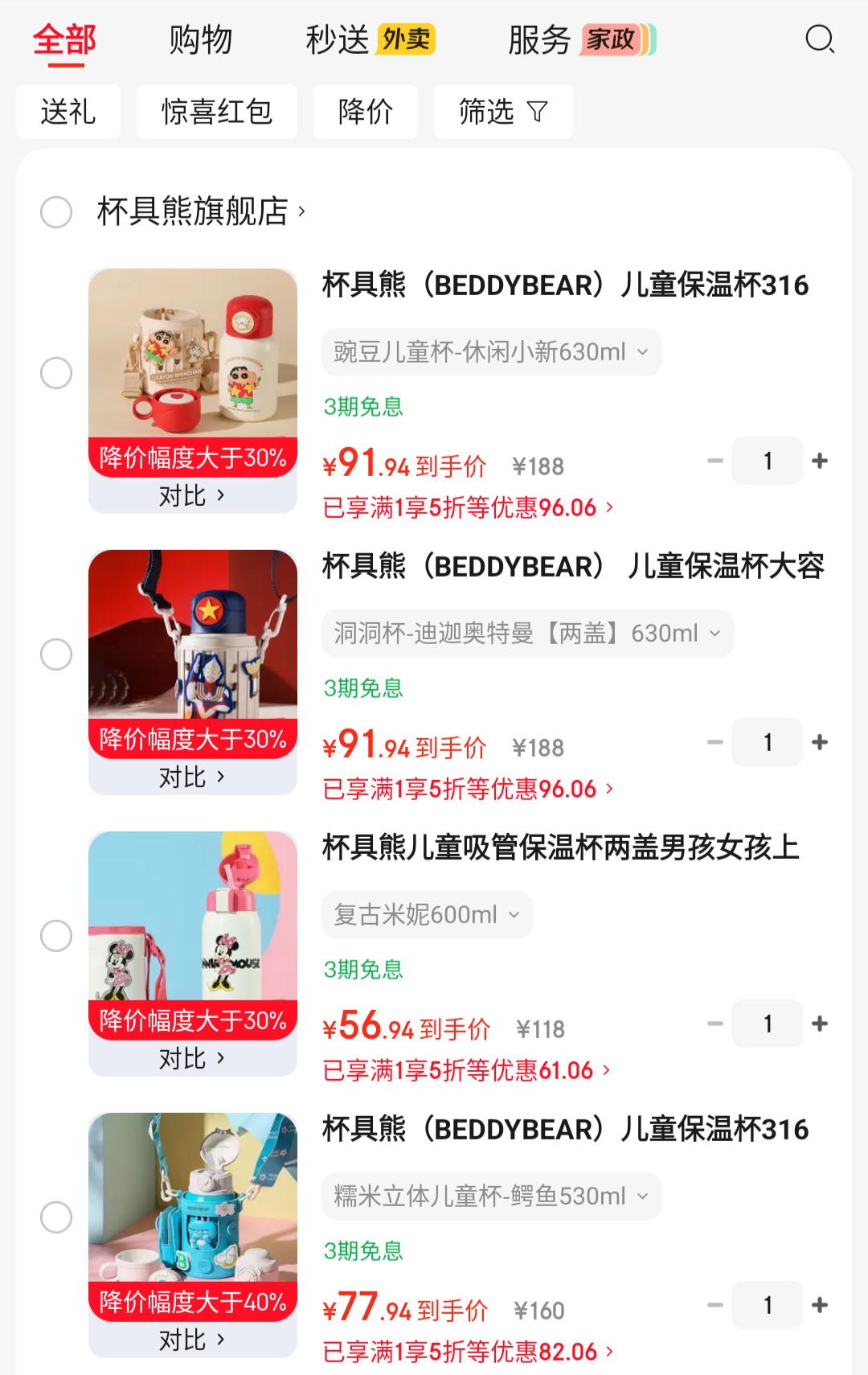Change variant 豌豆儿童杯-休闲小新630ml
Image resolution: width=868 pixels, height=1375 pixels.
491,352
